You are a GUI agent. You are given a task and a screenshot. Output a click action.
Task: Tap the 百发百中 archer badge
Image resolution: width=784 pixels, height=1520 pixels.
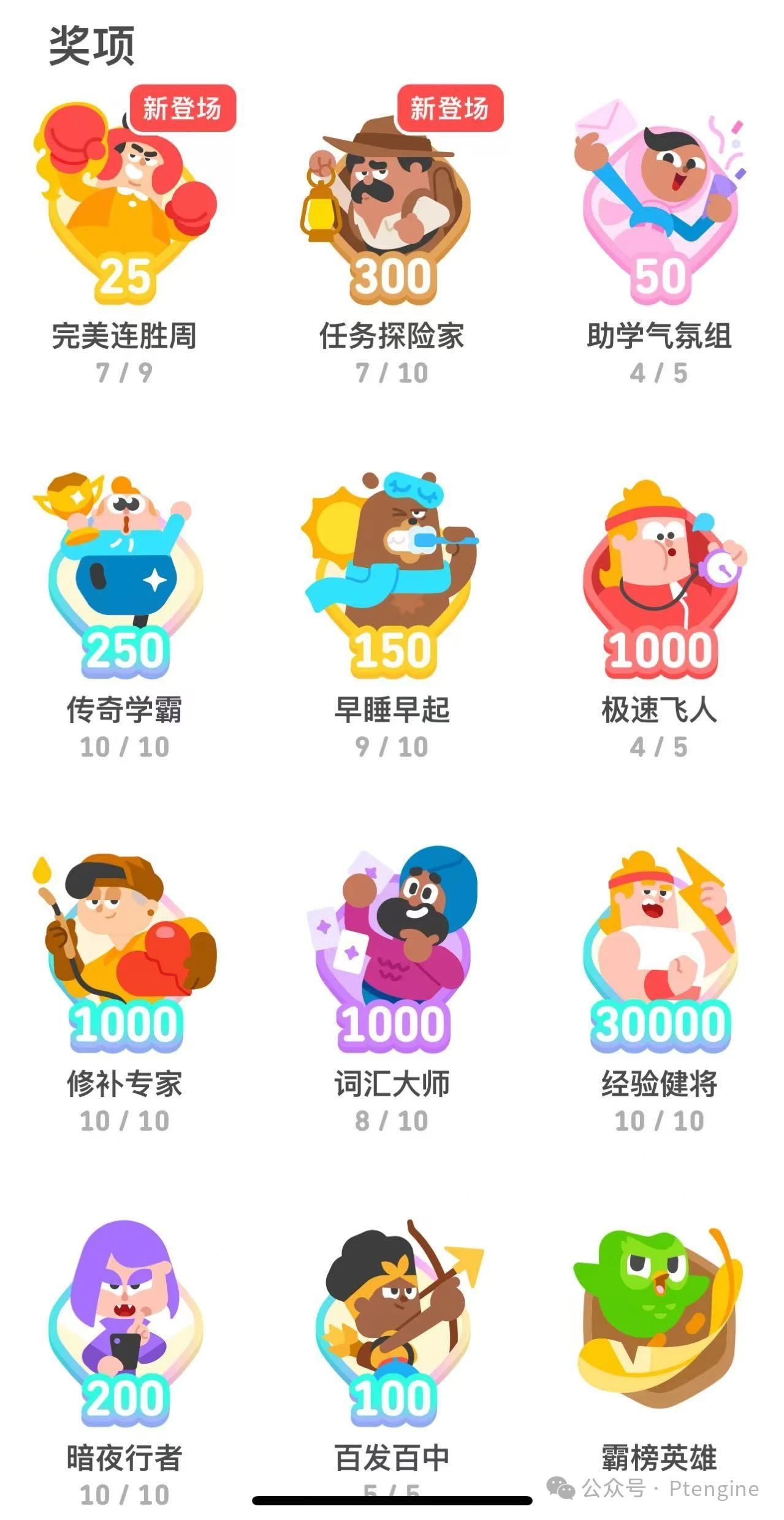(x=391, y=1324)
